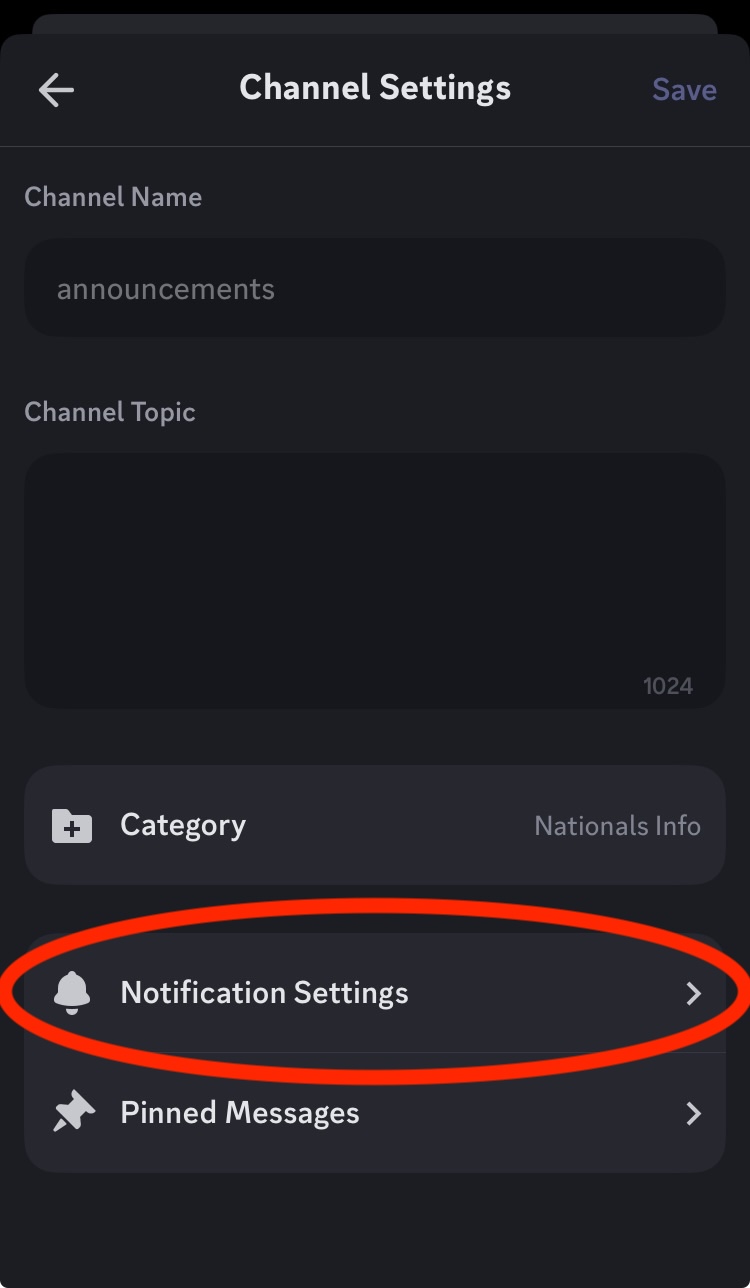Viewport: 750px width, 1288px height.
Task: Save the channel settings
Action: click(x=684, y=90)
